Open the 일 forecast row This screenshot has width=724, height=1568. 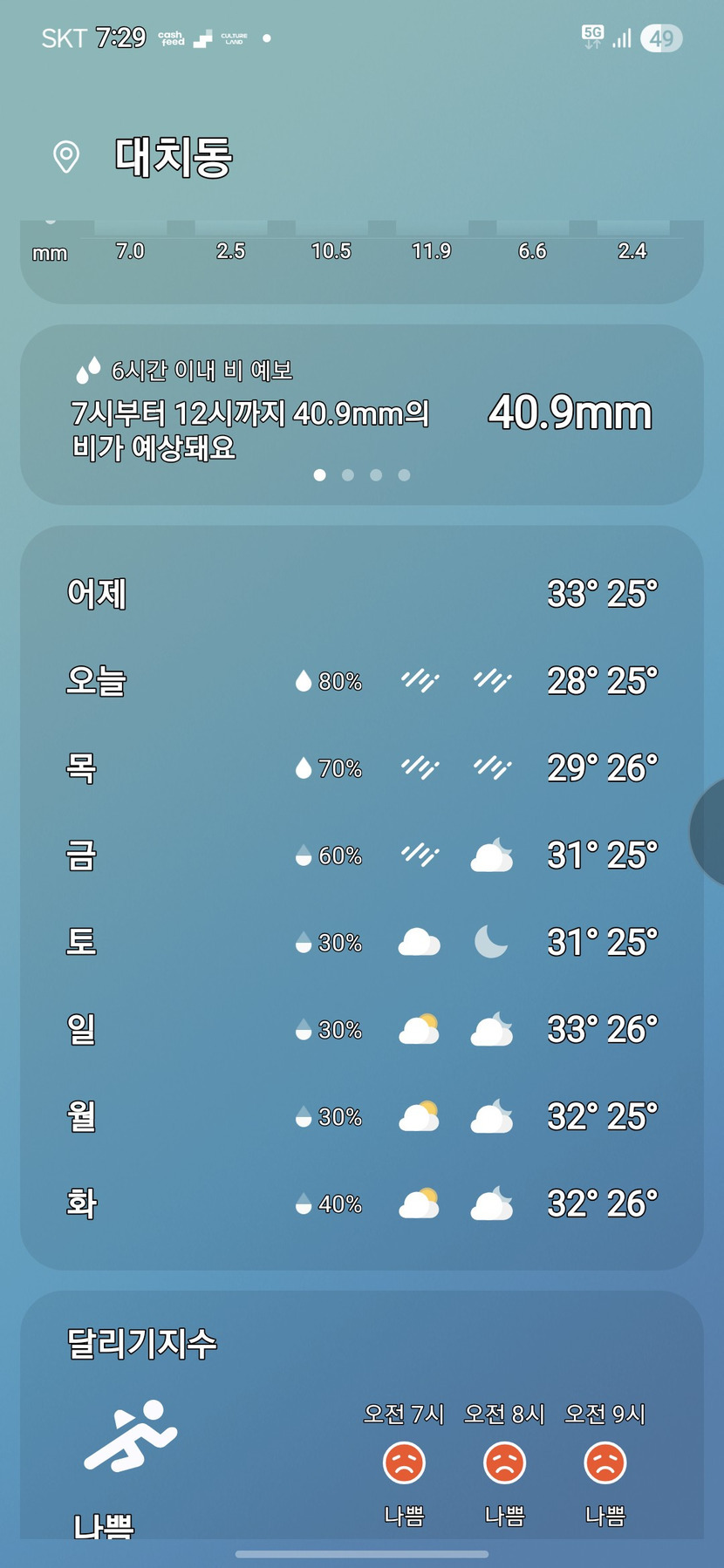point(361,1030)
